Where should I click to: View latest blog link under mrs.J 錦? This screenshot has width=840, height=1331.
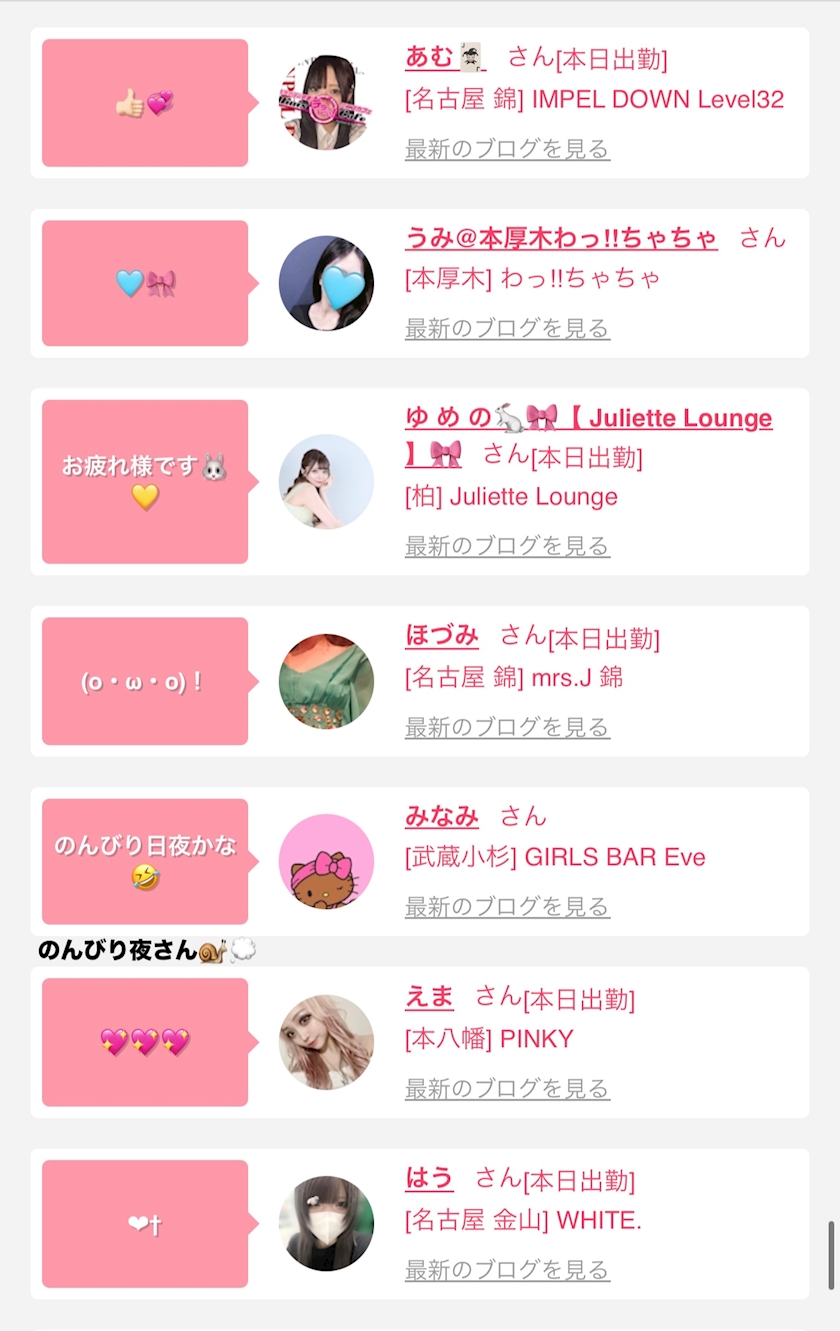coord(507,727)
